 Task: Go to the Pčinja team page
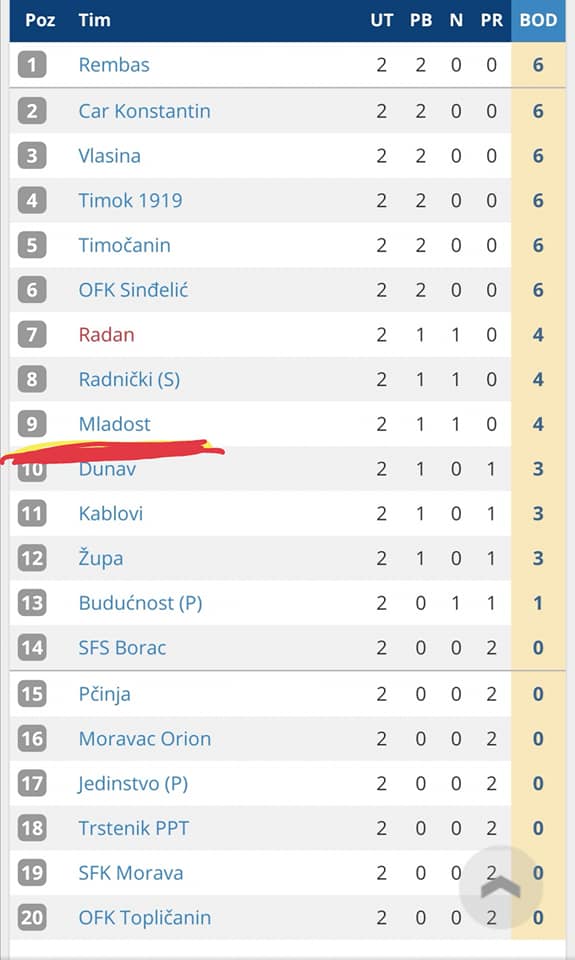coord(105,694)
